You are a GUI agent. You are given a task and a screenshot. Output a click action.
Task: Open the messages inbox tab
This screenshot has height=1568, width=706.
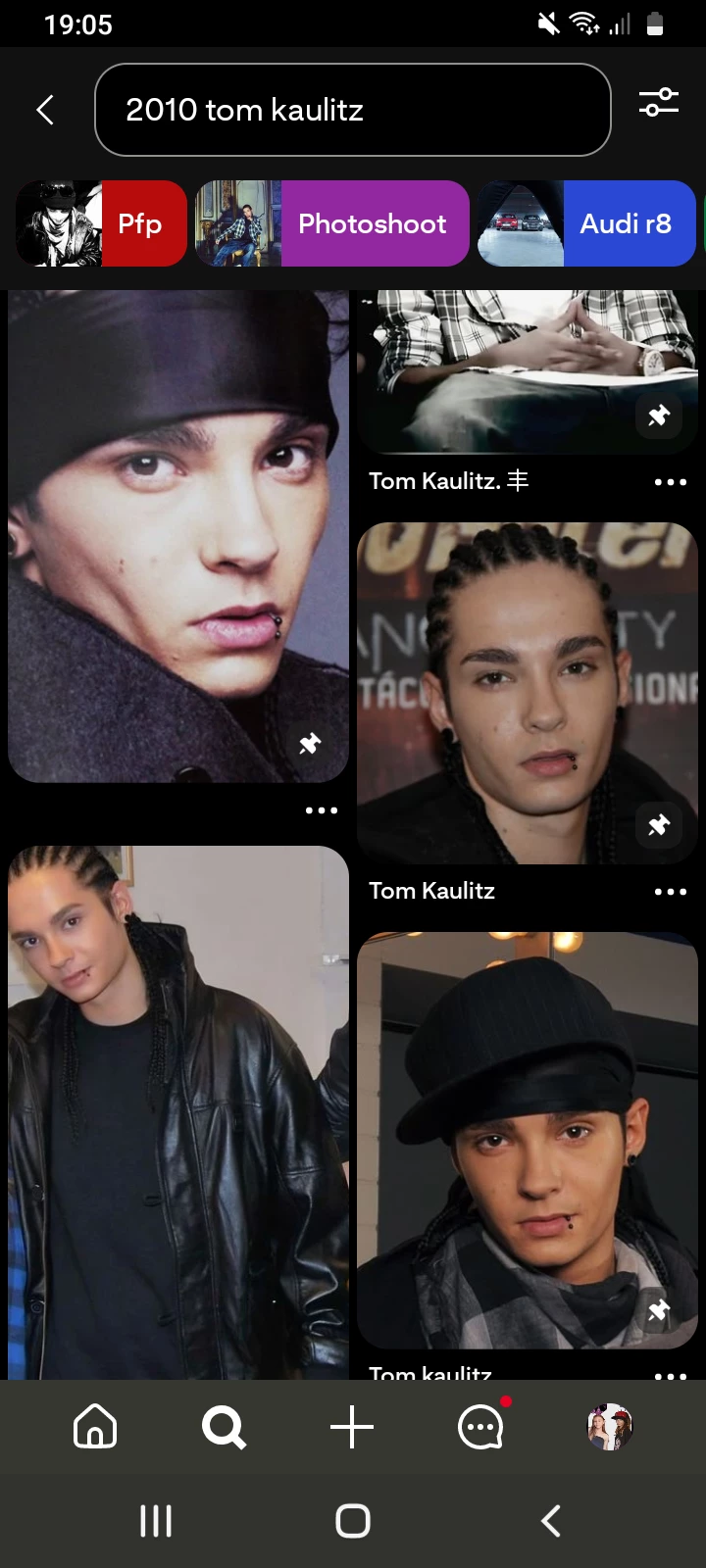(x=480, y=1426)
